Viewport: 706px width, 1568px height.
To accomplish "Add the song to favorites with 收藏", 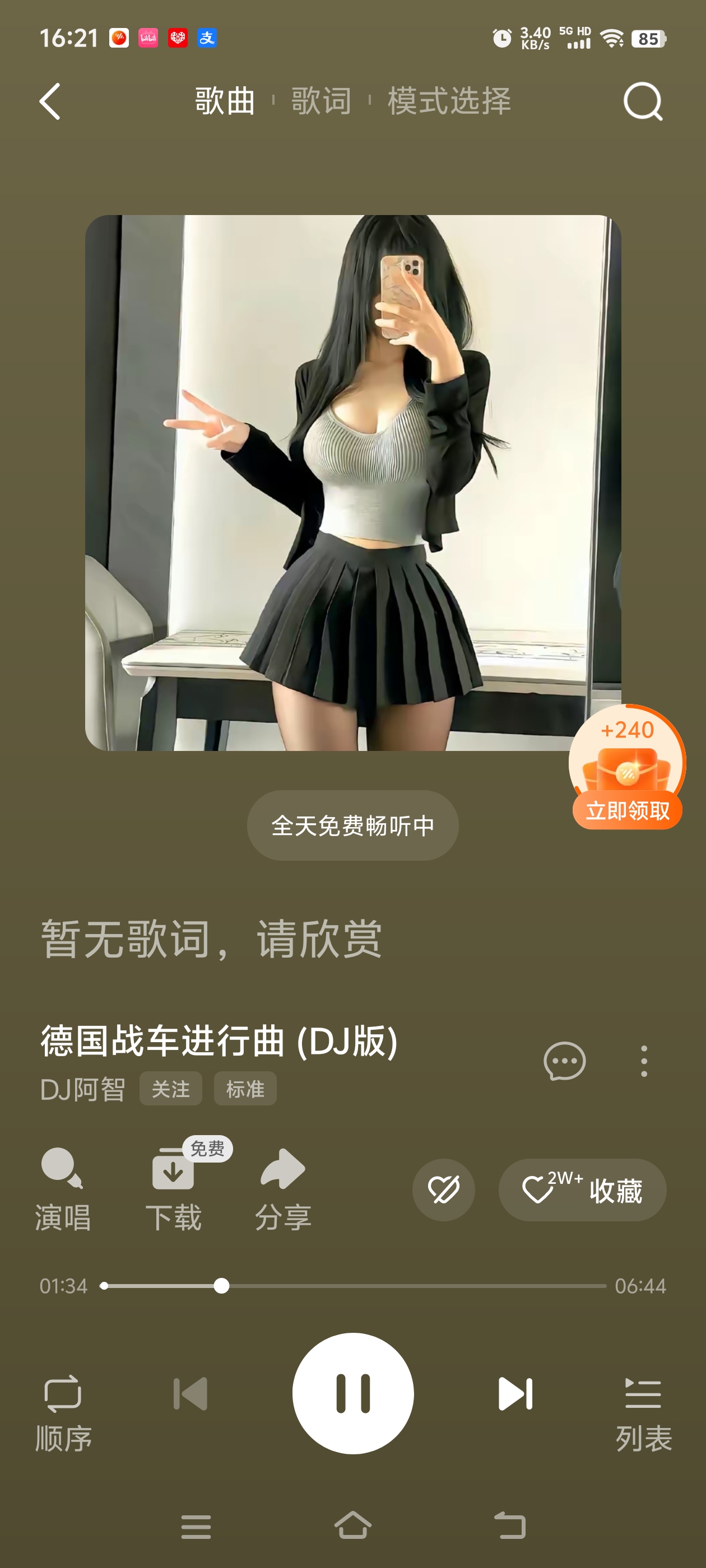I will pyautogui.click(x=582, y=1189).
